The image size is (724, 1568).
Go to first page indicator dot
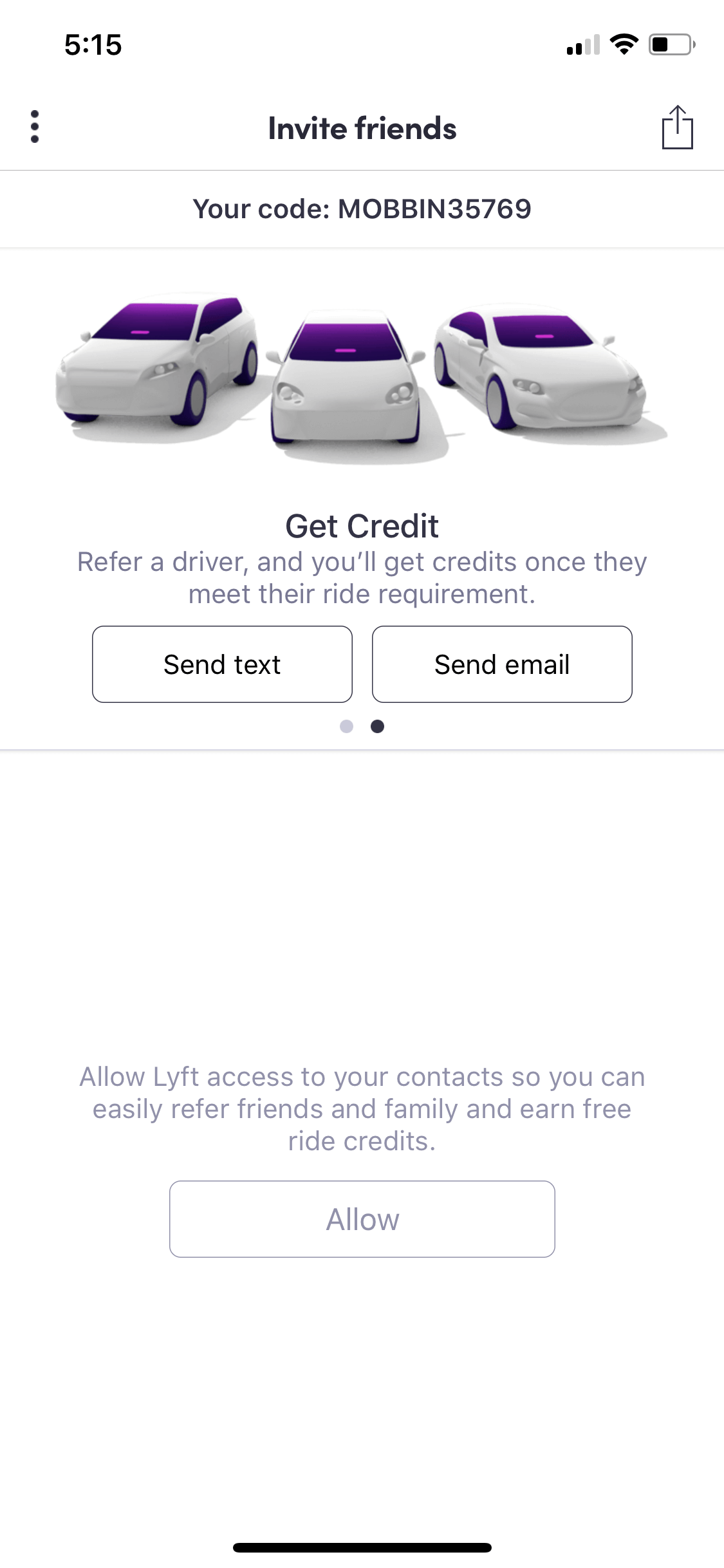346,726
